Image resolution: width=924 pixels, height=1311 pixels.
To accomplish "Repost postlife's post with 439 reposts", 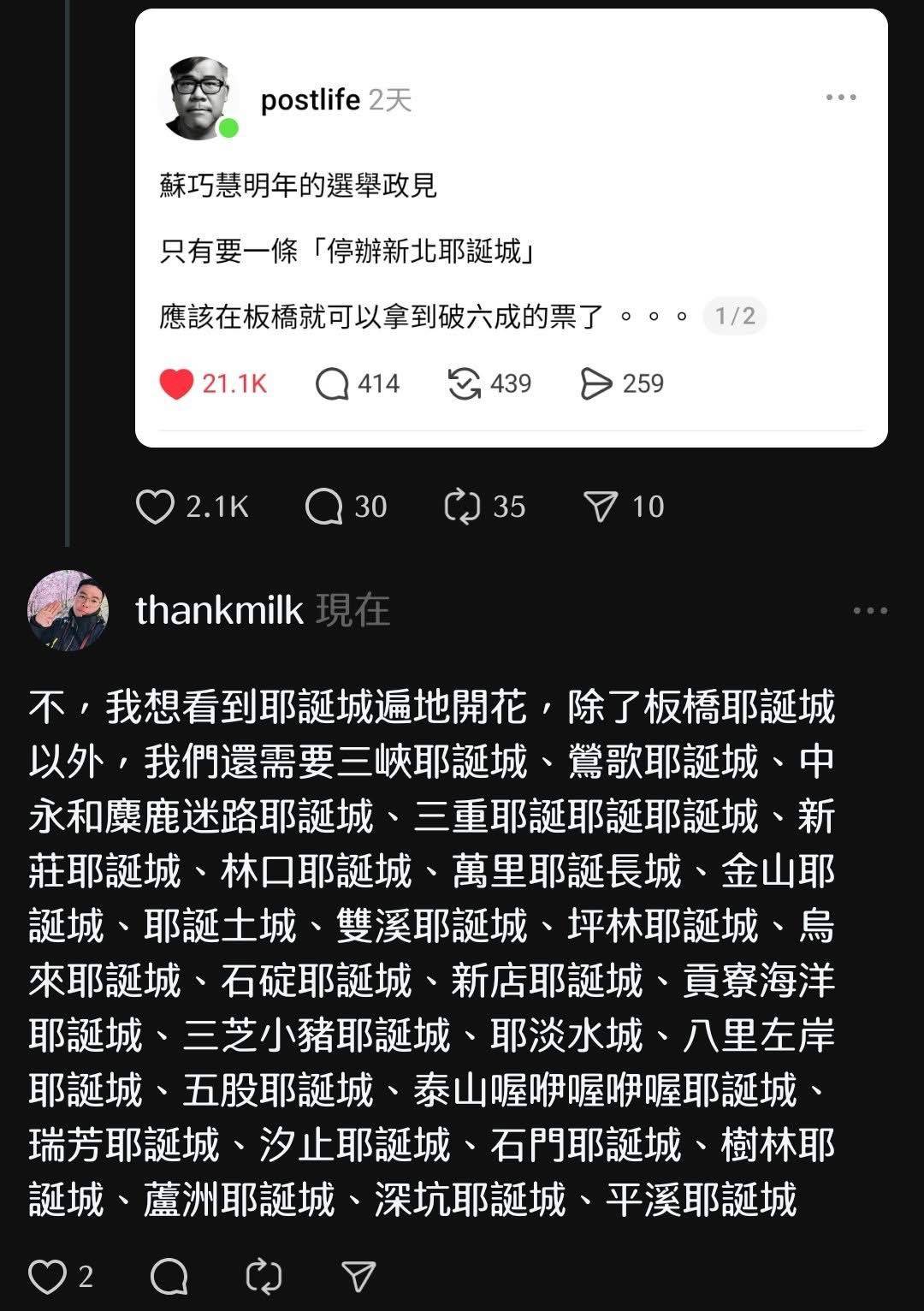I will (464, 383).
